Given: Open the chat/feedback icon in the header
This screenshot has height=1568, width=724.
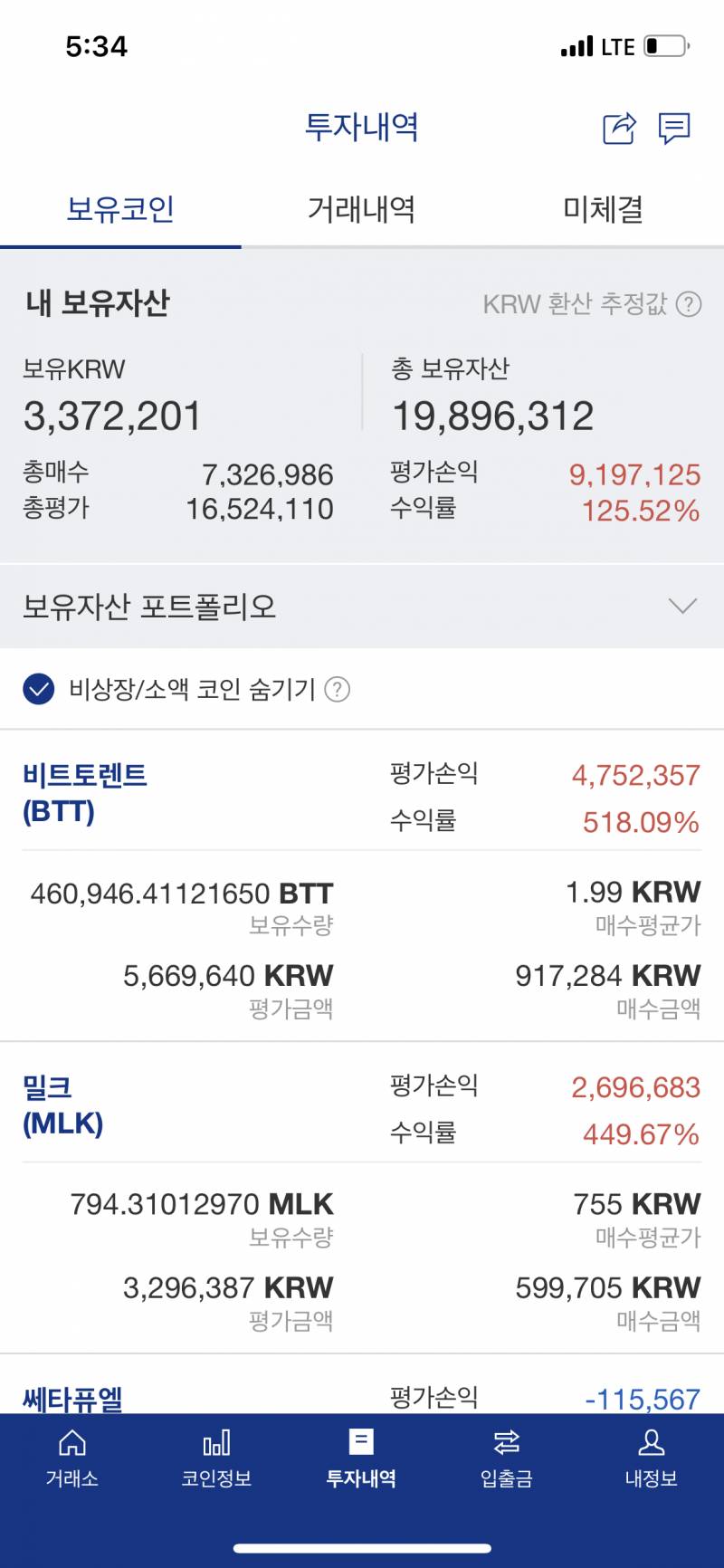Looking at the screenshot, I should [674, 129].
